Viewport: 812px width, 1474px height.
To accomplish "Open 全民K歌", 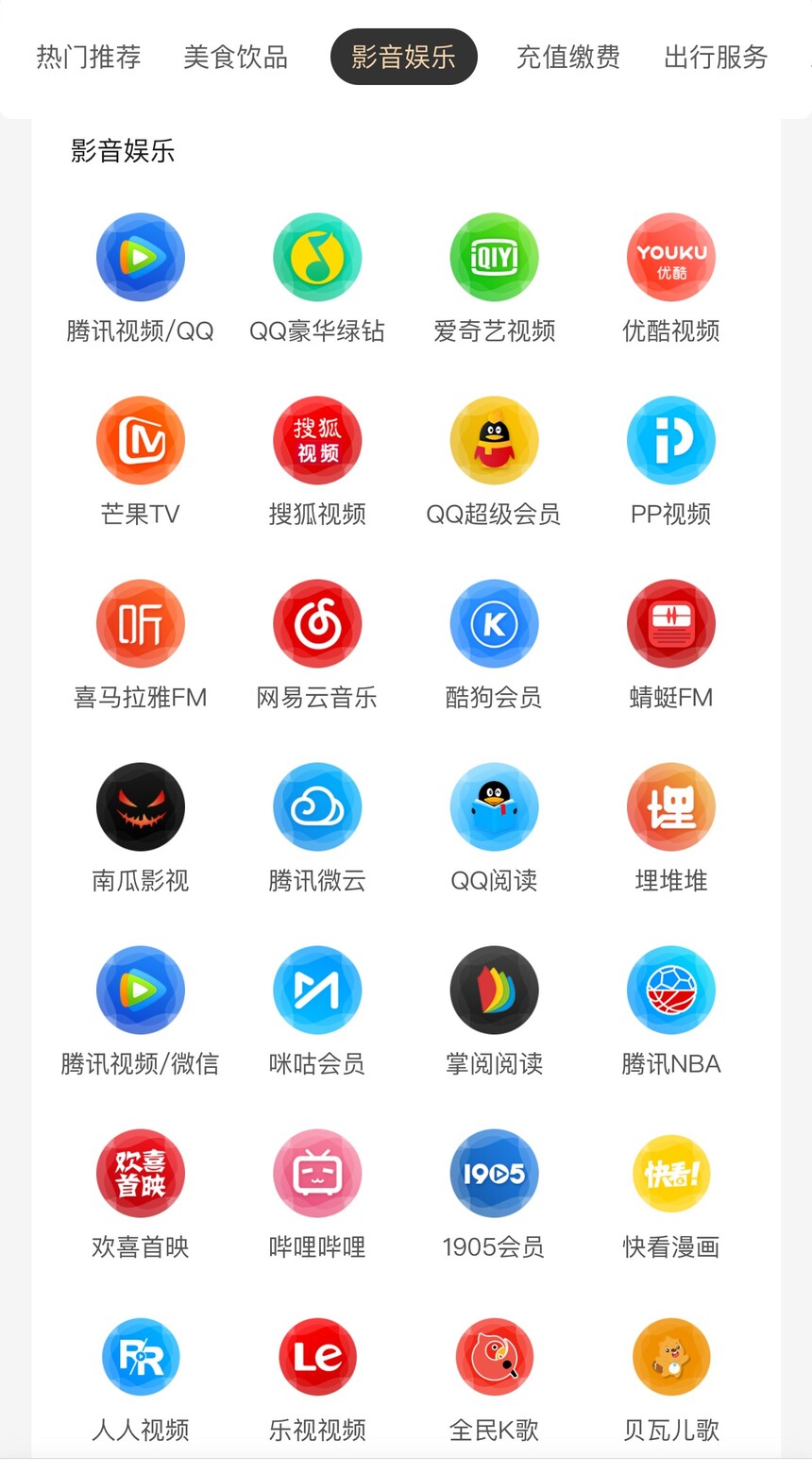I will (494, 1357).
